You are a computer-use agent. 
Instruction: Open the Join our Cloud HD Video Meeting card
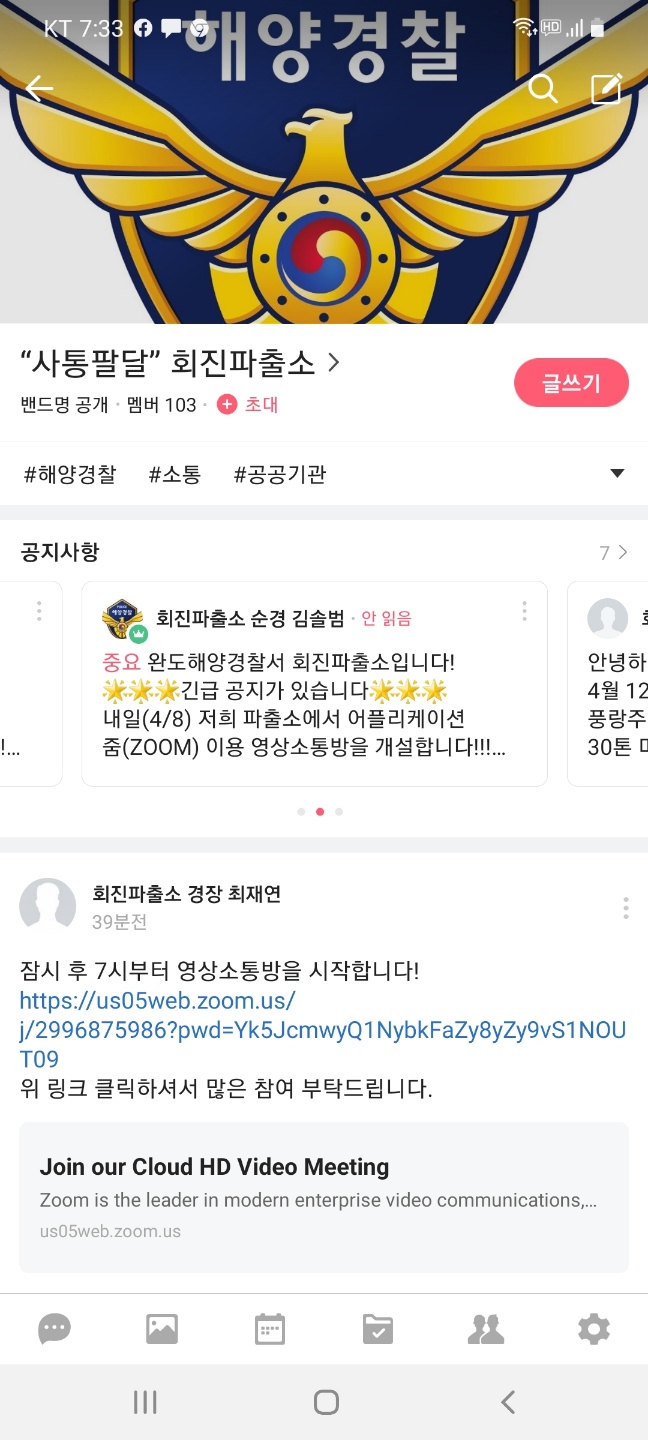point(323,1196)
